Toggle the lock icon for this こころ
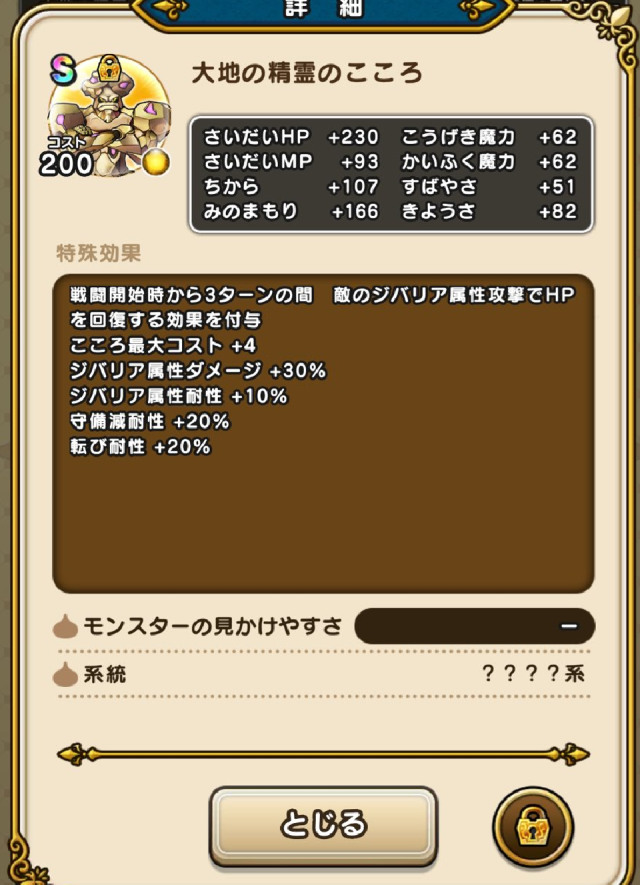 click(533, 826)
